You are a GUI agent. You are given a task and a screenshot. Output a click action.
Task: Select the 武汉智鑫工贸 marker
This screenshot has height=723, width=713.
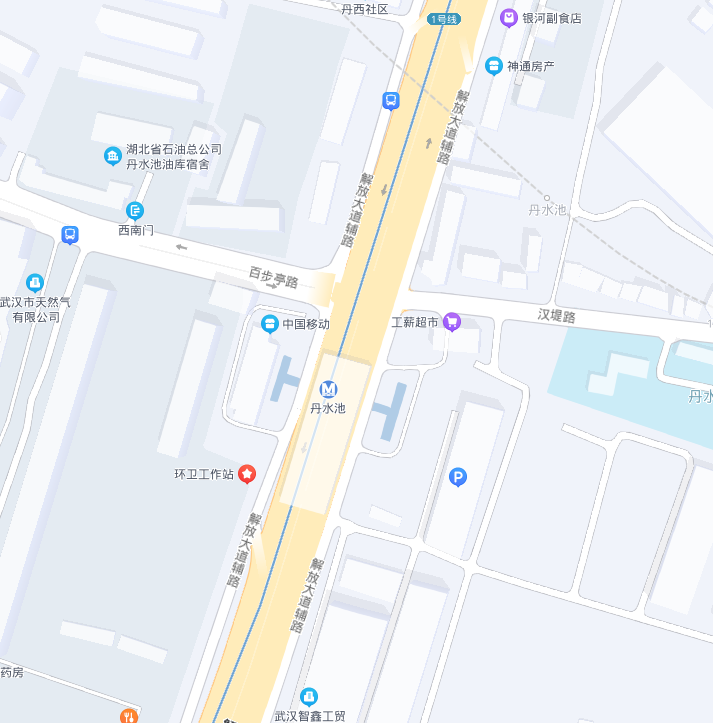[x=309, y=696]
